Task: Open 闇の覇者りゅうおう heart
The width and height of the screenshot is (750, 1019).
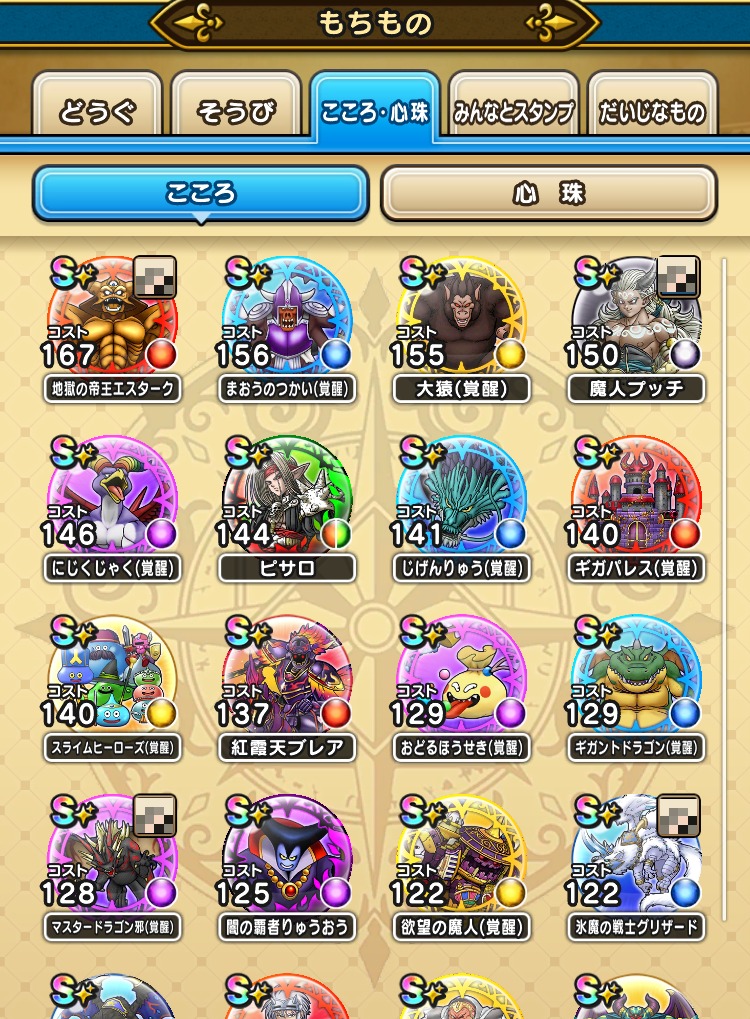Action: pos(287,860)
